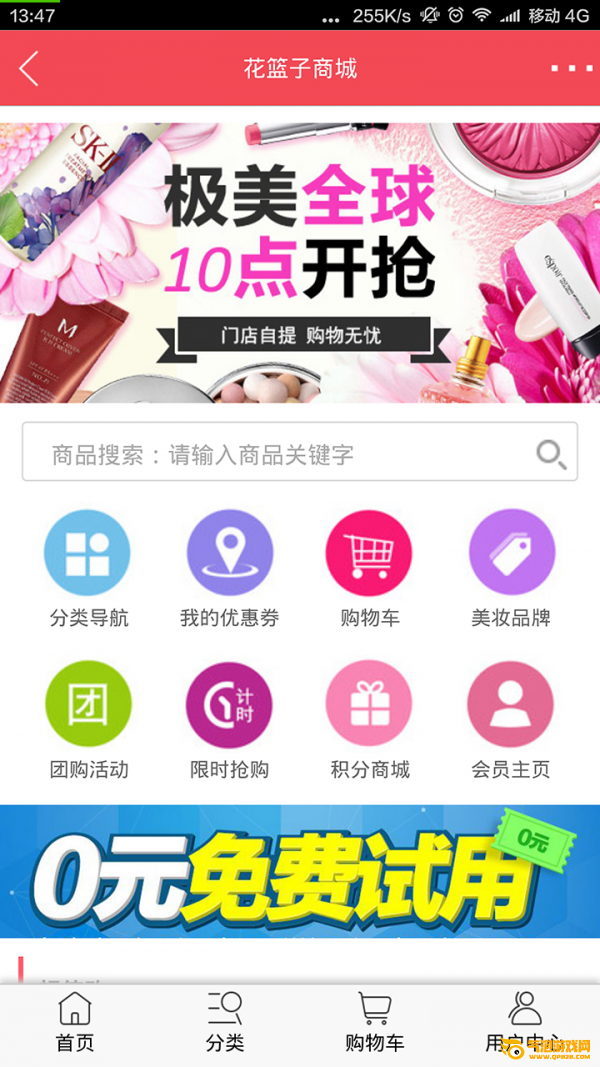Switch to the 用户中心 tab

coord(524,1023)
